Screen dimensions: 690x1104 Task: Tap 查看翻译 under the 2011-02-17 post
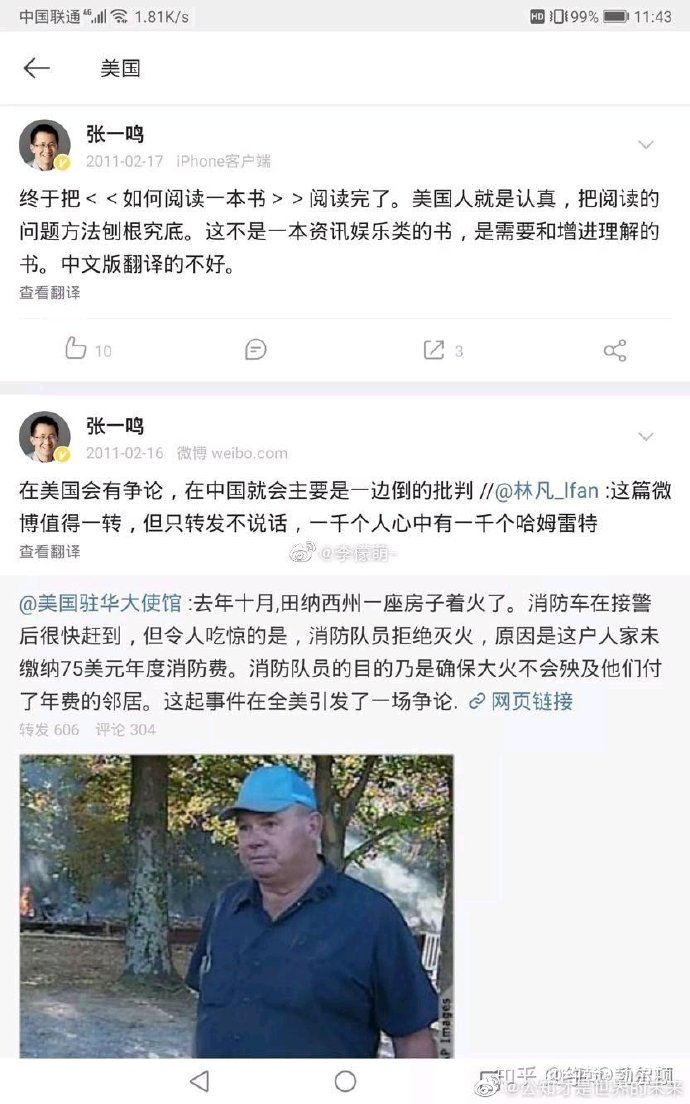50,293
